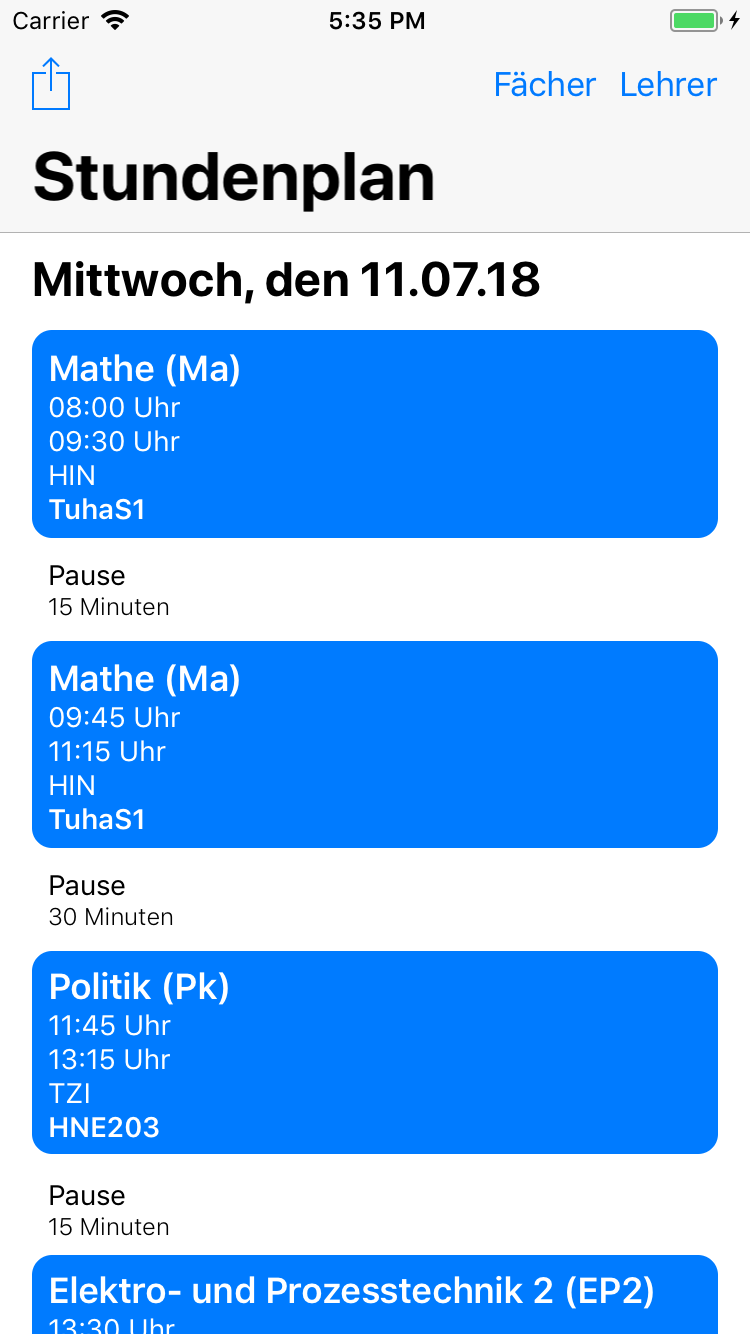Select the Politik (Pk) lesson card
Screen dimensions: 750x1334
point(374,1052)
